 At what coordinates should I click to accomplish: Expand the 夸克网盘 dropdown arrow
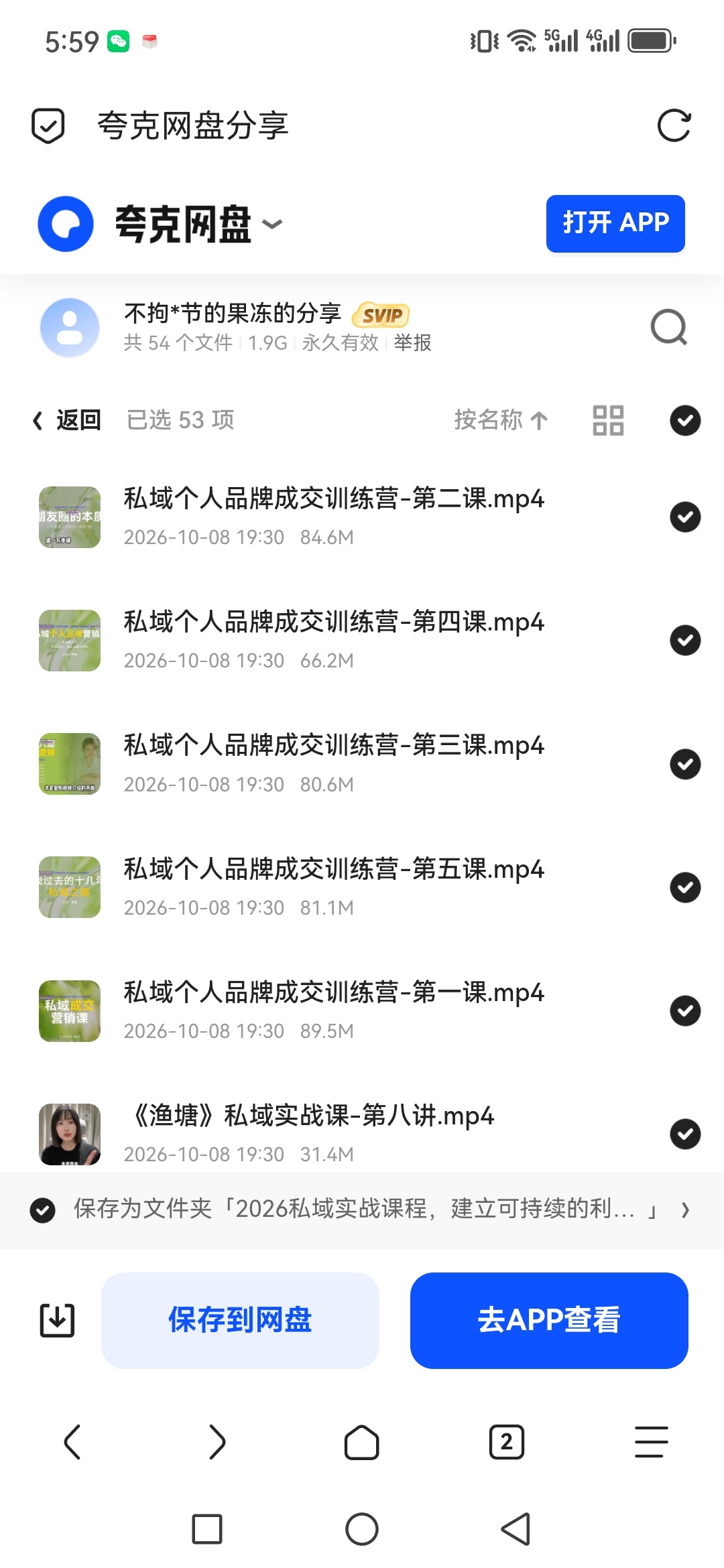[x=271, y=224]
